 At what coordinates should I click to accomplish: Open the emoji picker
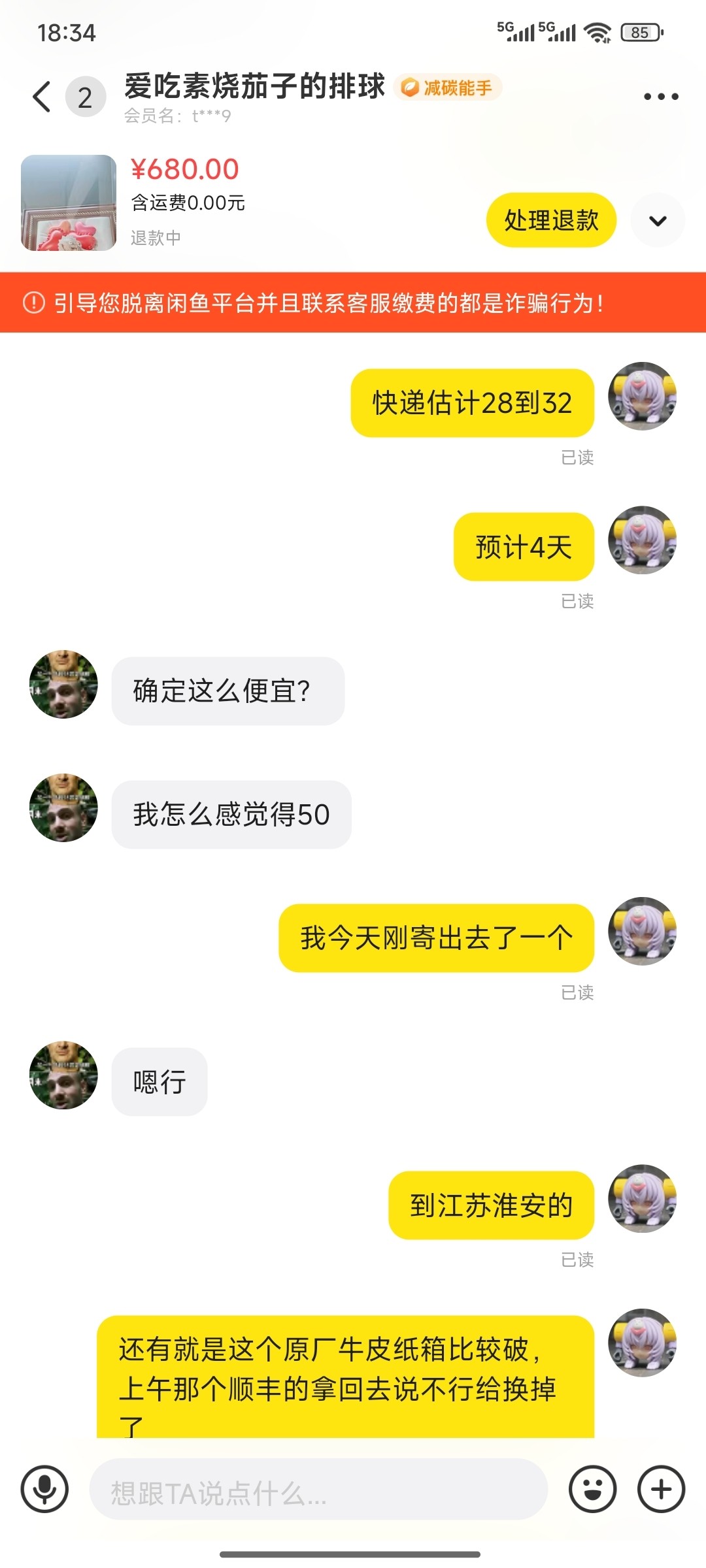pyautogui.click(x=592, y=1489)
